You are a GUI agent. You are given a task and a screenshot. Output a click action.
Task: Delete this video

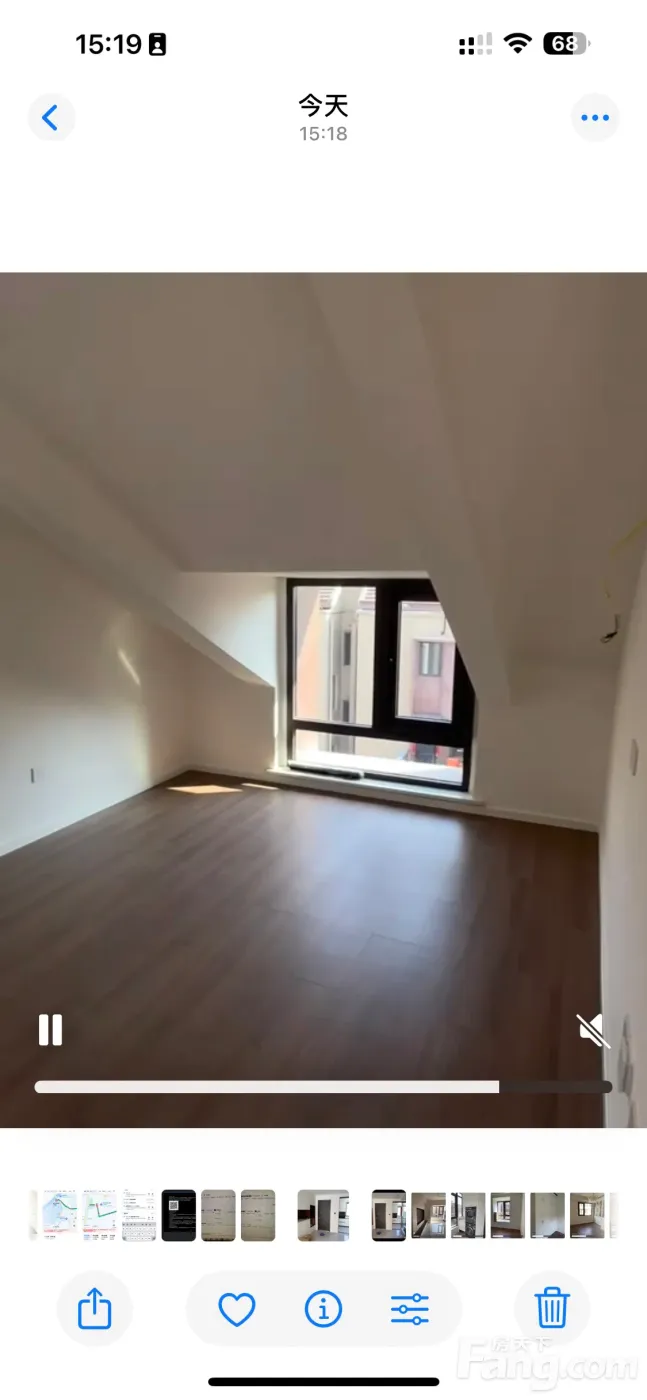click(552, 1308)
